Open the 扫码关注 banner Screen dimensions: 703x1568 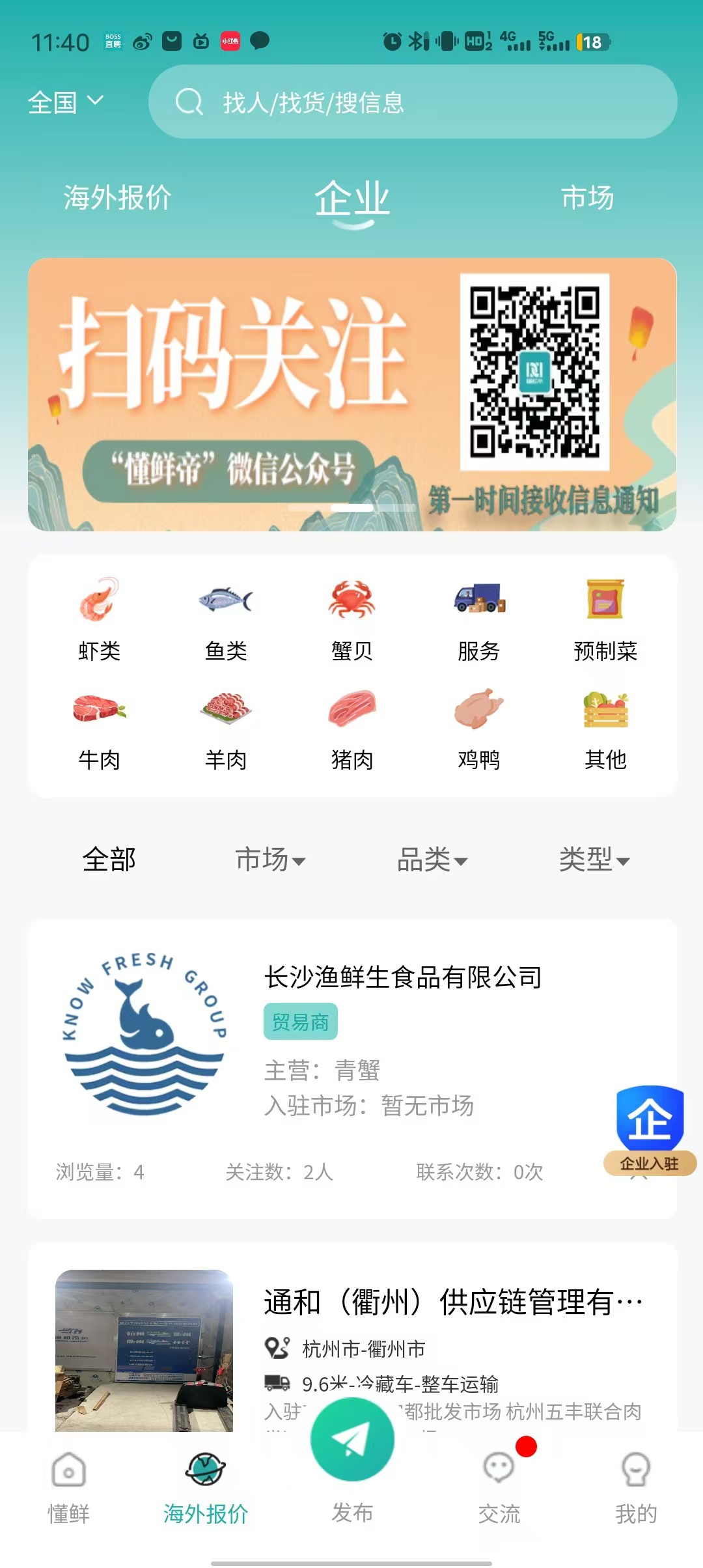point(351,395)
